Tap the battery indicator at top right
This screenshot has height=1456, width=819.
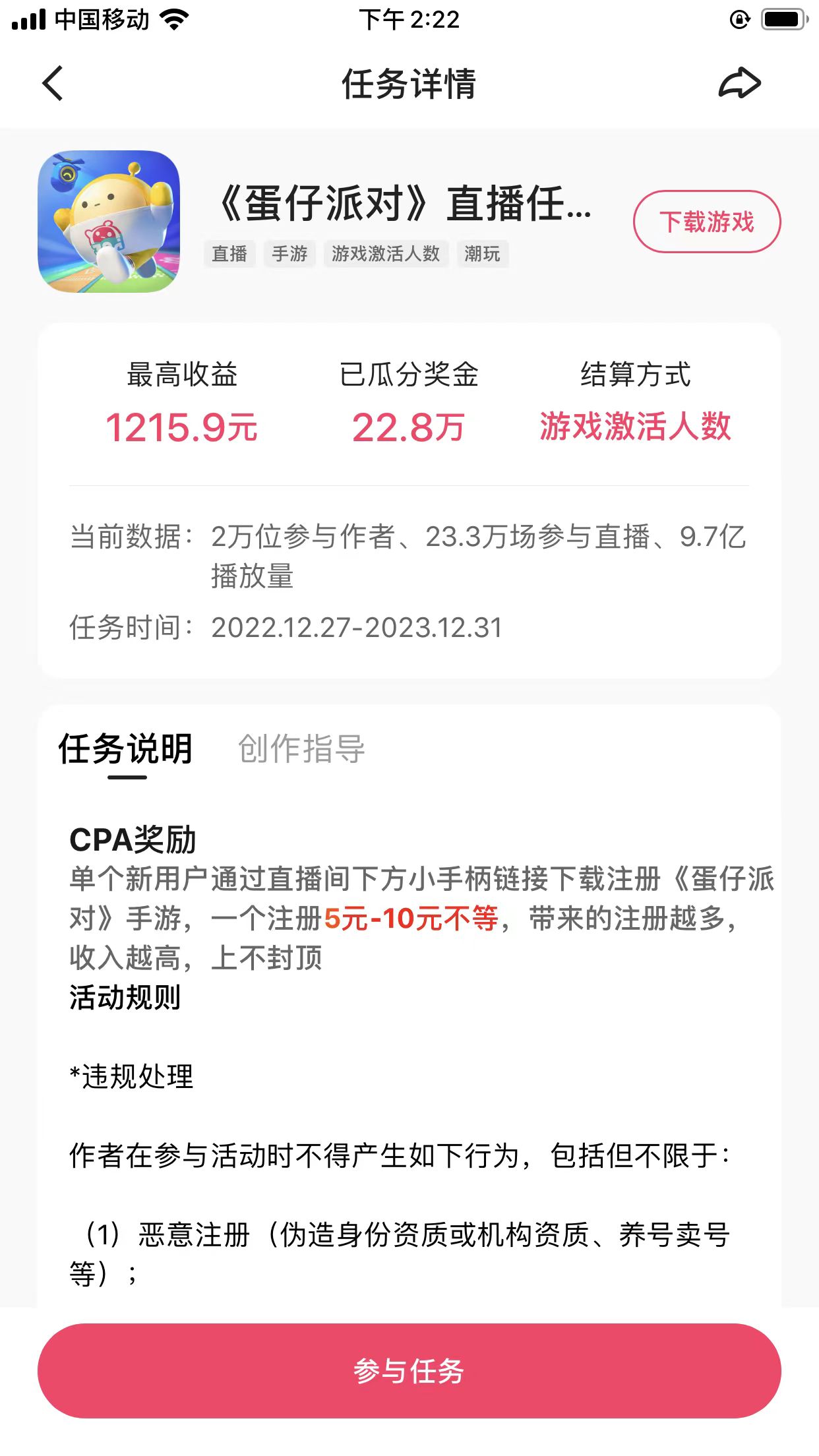[783, 18]
